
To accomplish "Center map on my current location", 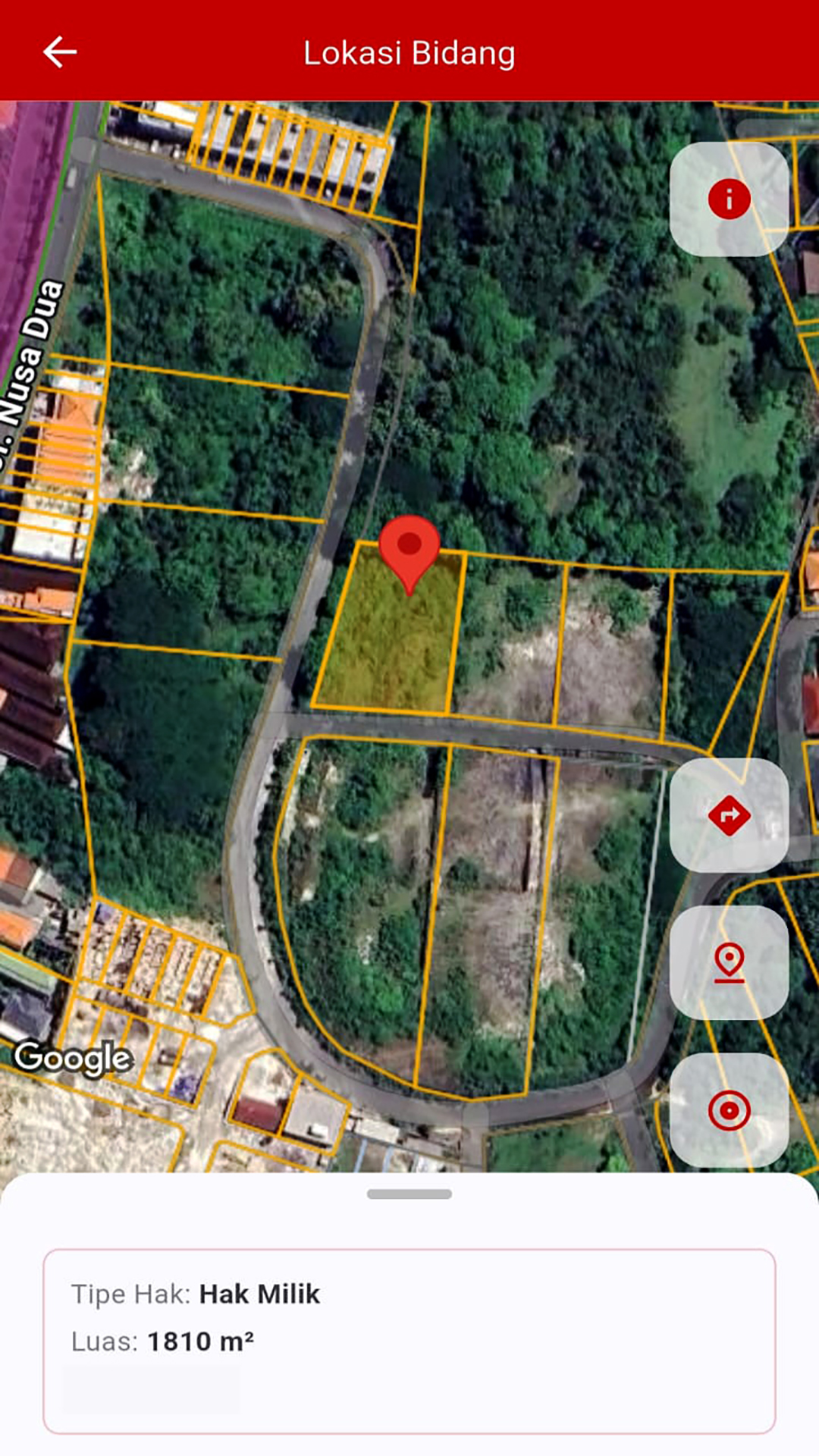I will click(729, 1110).
